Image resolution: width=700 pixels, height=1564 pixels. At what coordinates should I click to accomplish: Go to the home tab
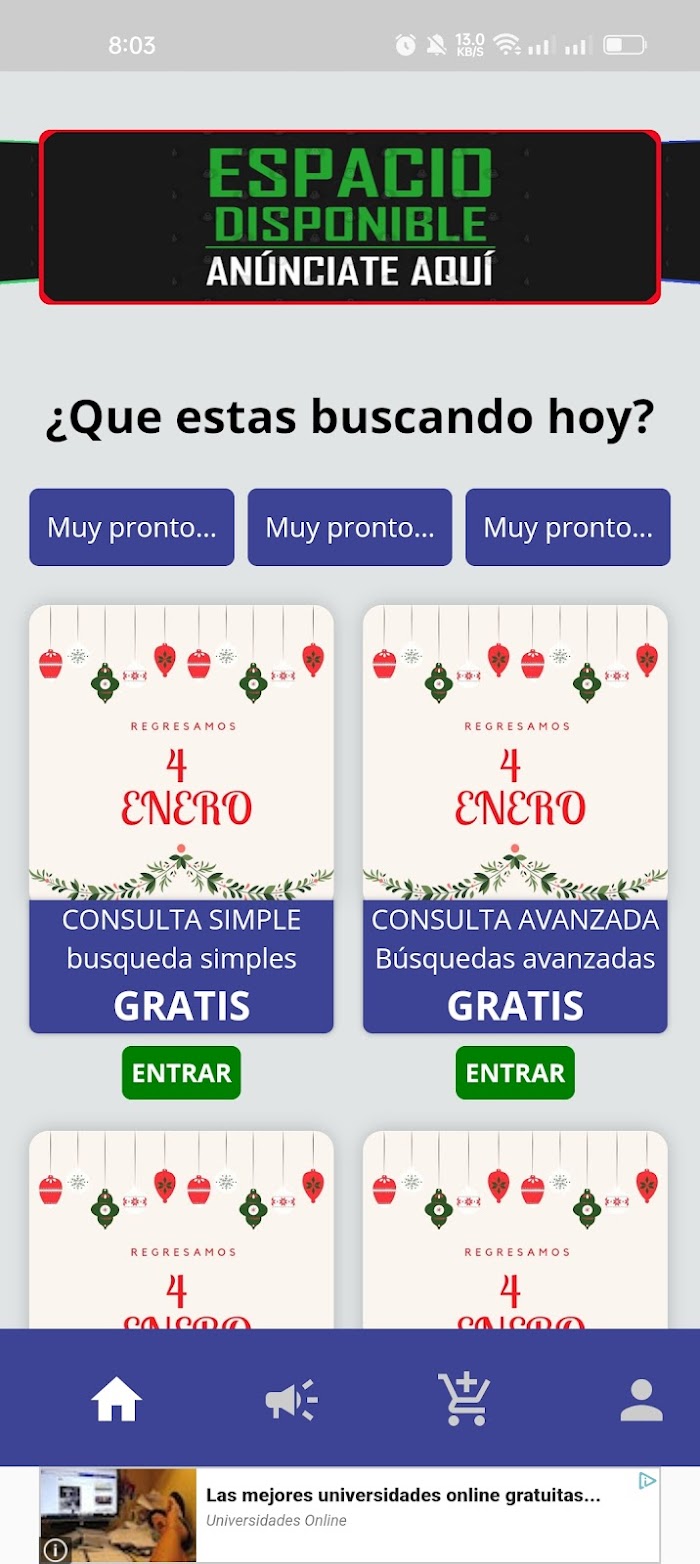click(116, 1399)
